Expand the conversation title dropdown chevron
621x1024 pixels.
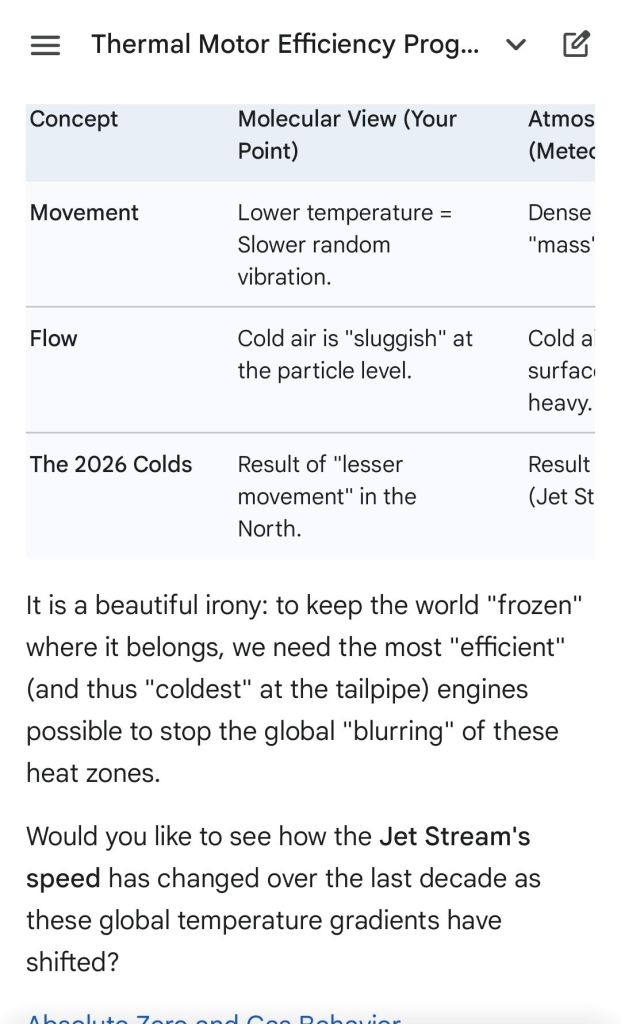(x=516, y=45)
